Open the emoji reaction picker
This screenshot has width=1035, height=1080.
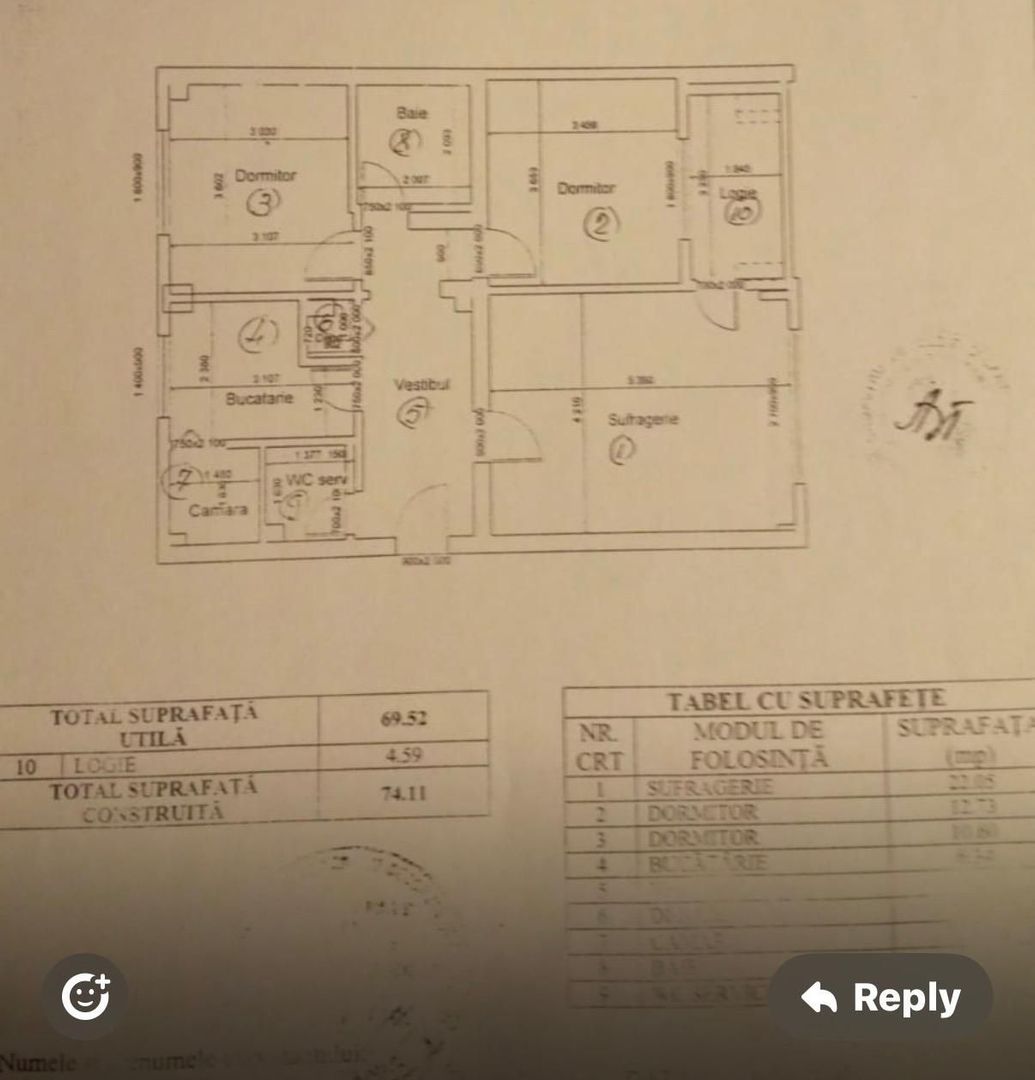pyautogui.click(x=85, y=995)
